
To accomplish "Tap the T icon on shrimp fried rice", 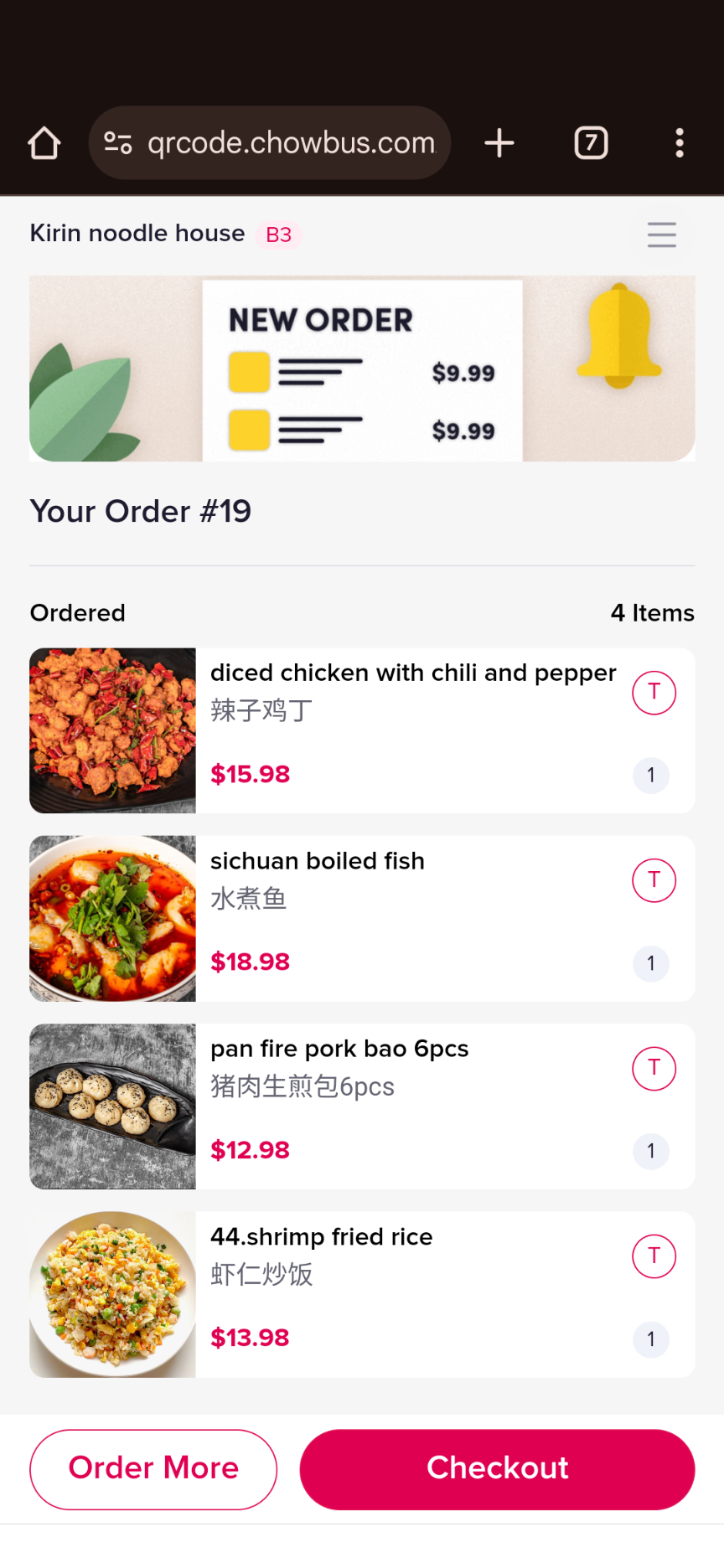I will pos(654,1256).
